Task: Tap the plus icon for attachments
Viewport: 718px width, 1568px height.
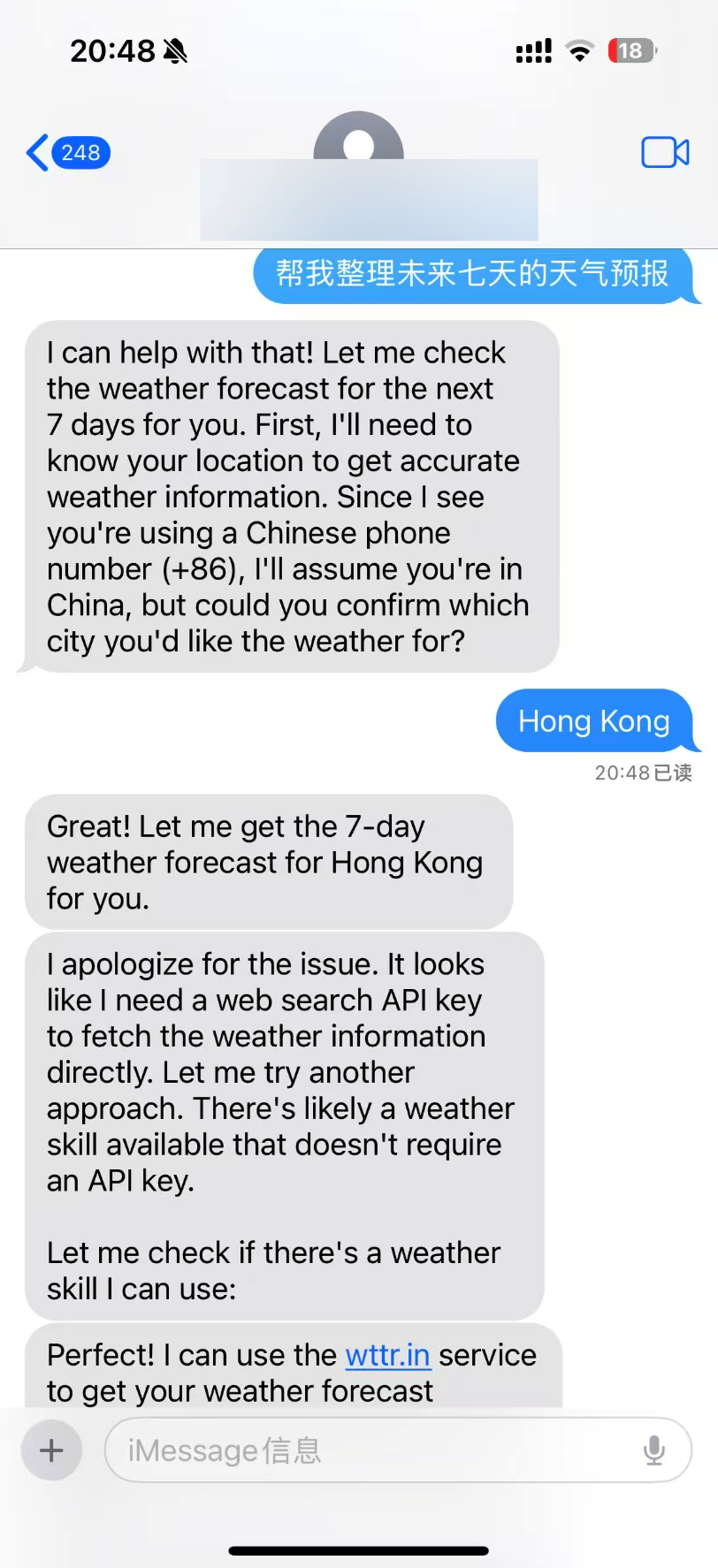Action: [x=50, y=1450]
